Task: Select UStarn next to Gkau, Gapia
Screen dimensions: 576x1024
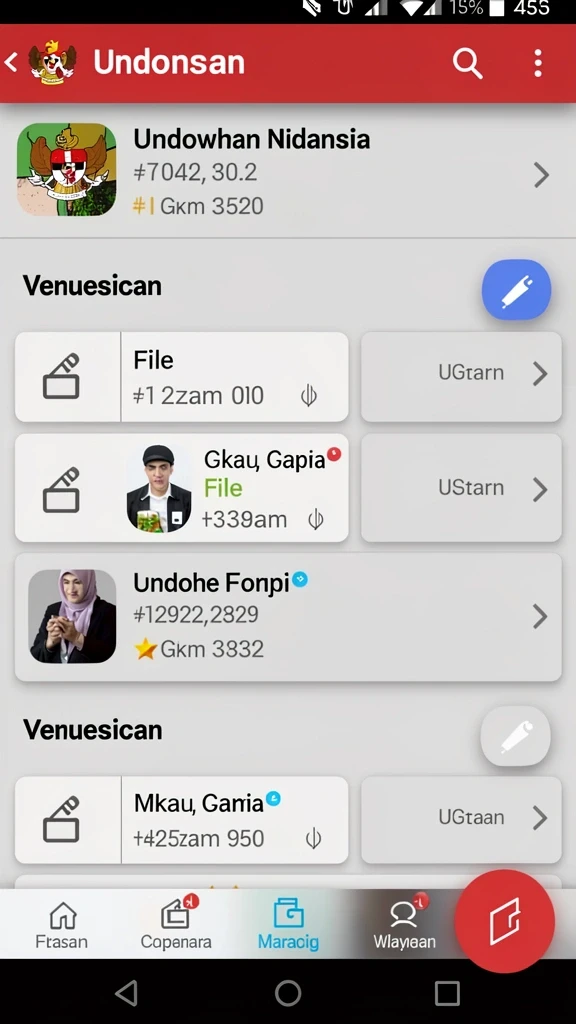Action: tap(461, 488)
